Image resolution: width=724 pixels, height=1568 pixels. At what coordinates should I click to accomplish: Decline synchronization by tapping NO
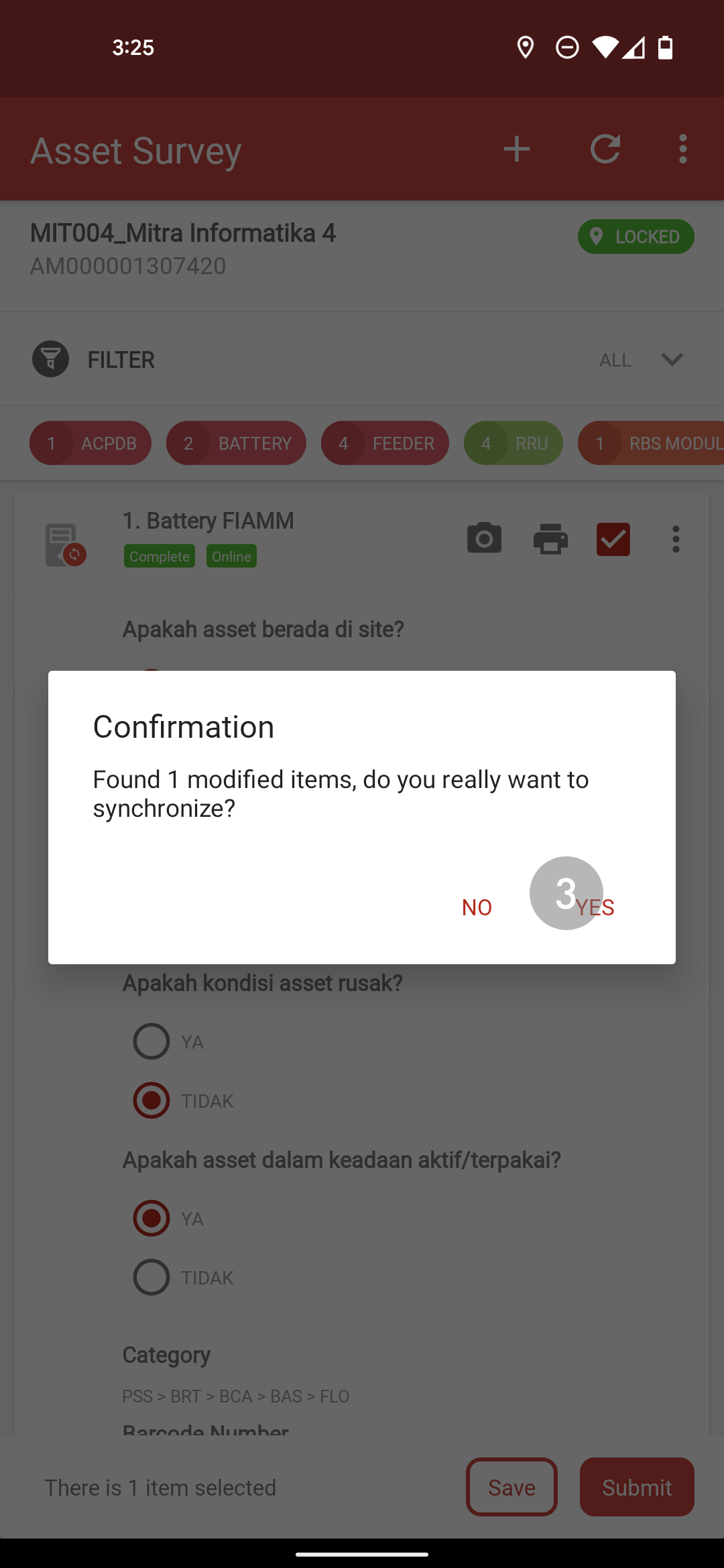pyautogui.click(x=477, y=907)
